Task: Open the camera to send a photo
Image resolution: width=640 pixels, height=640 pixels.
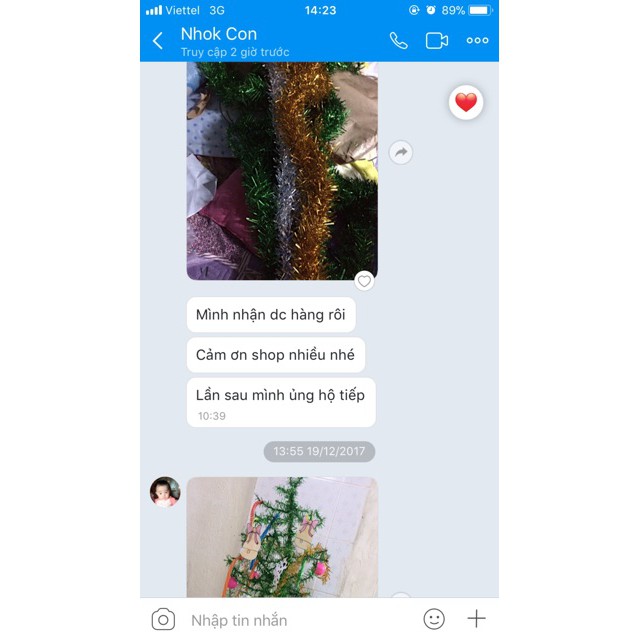Action: pyautogui.click(x=163, y=620)
